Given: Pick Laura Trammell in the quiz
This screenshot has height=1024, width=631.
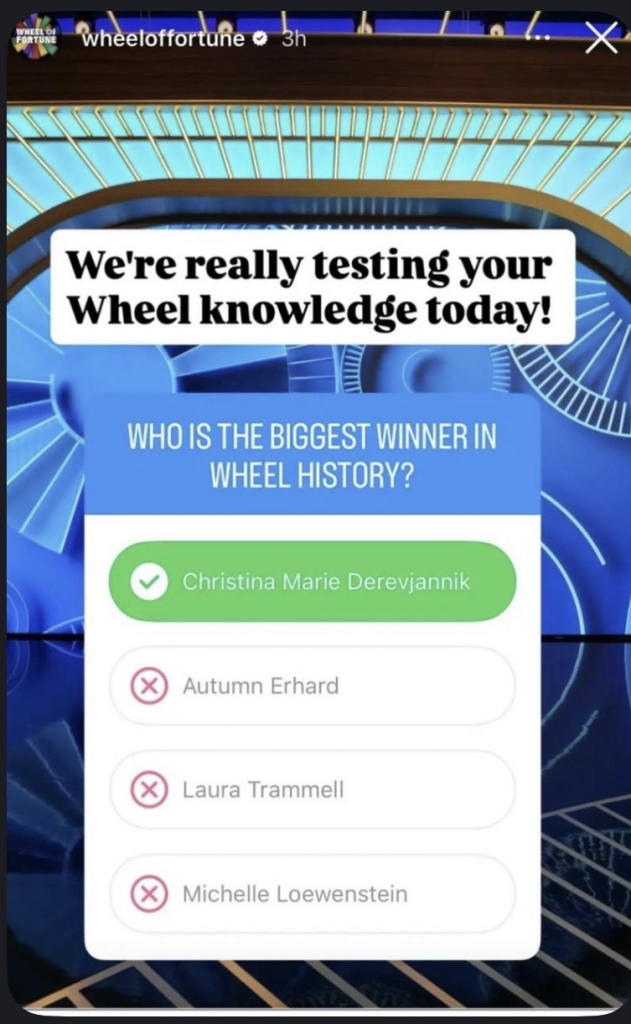Looking at the screenshot, I should pos(312,790).
